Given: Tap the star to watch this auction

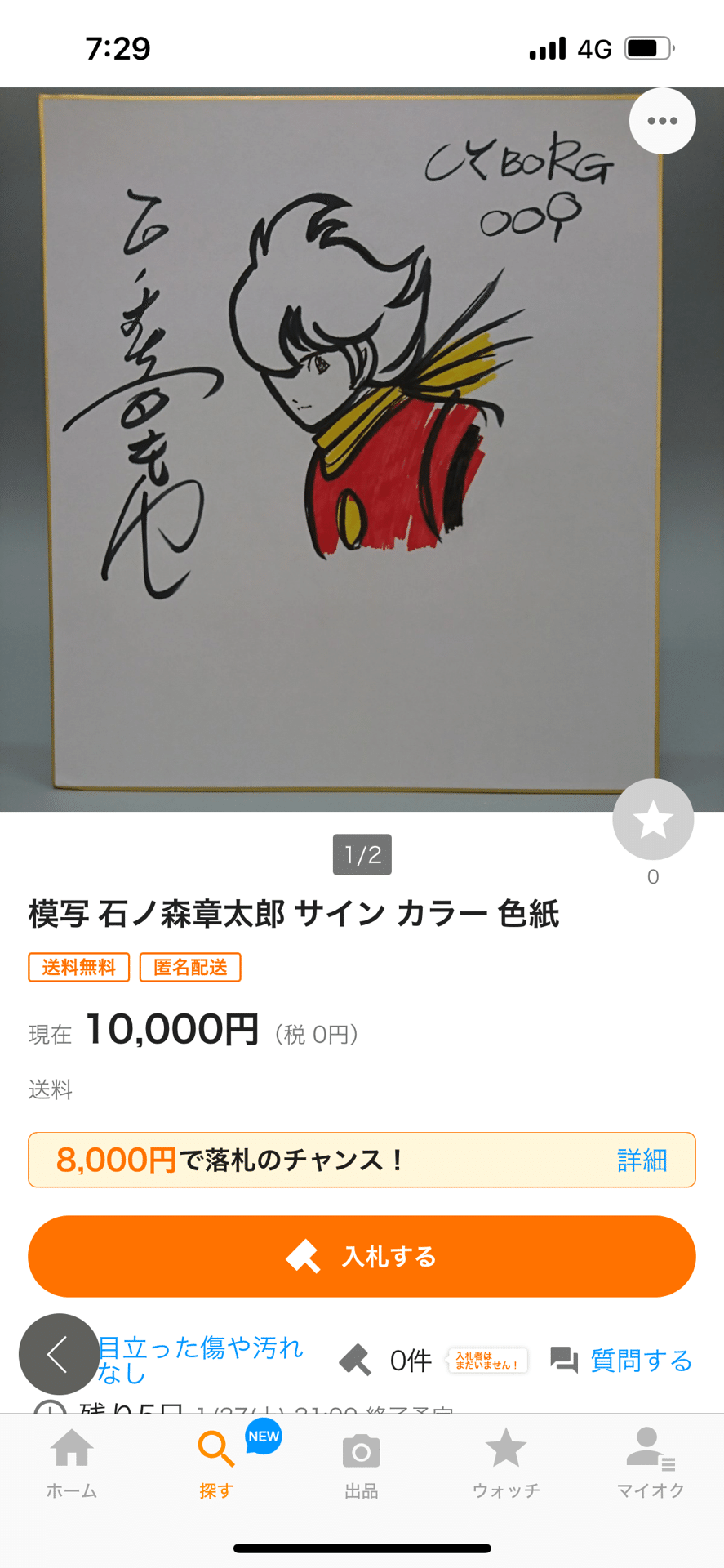Looking at the screenshot, I should pos(652,819).
